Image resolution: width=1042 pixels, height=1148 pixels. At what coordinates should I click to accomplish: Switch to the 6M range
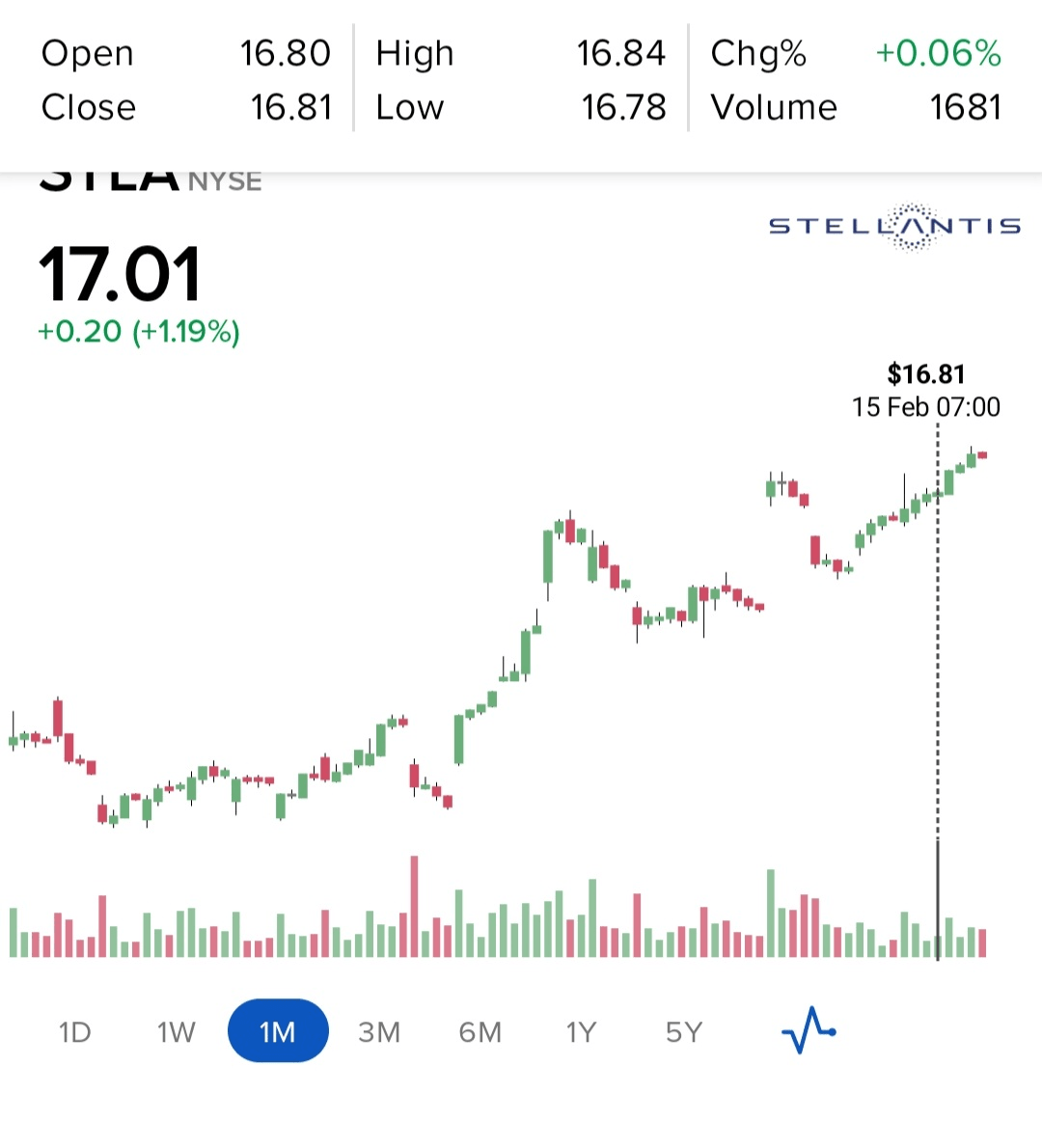(x=480, y=1032)
